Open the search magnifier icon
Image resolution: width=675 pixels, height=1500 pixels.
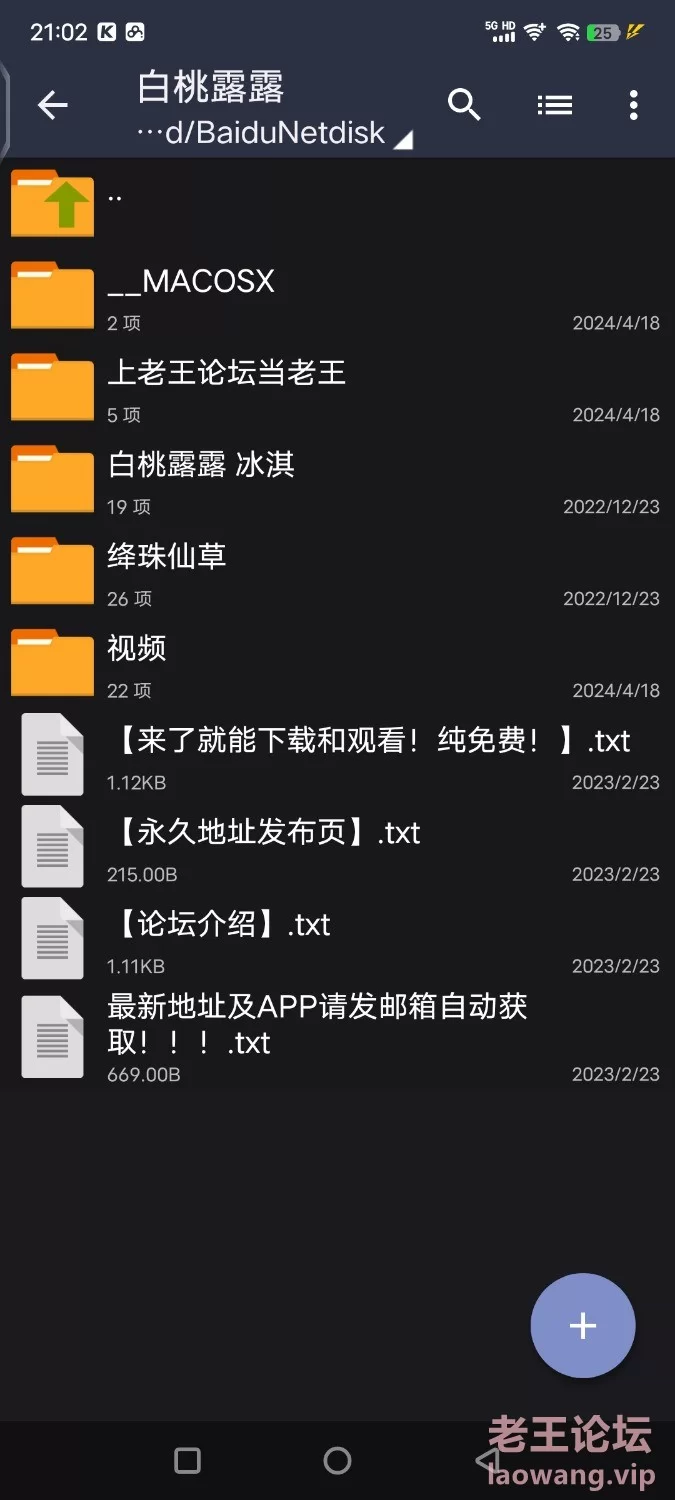pos(464,104)
